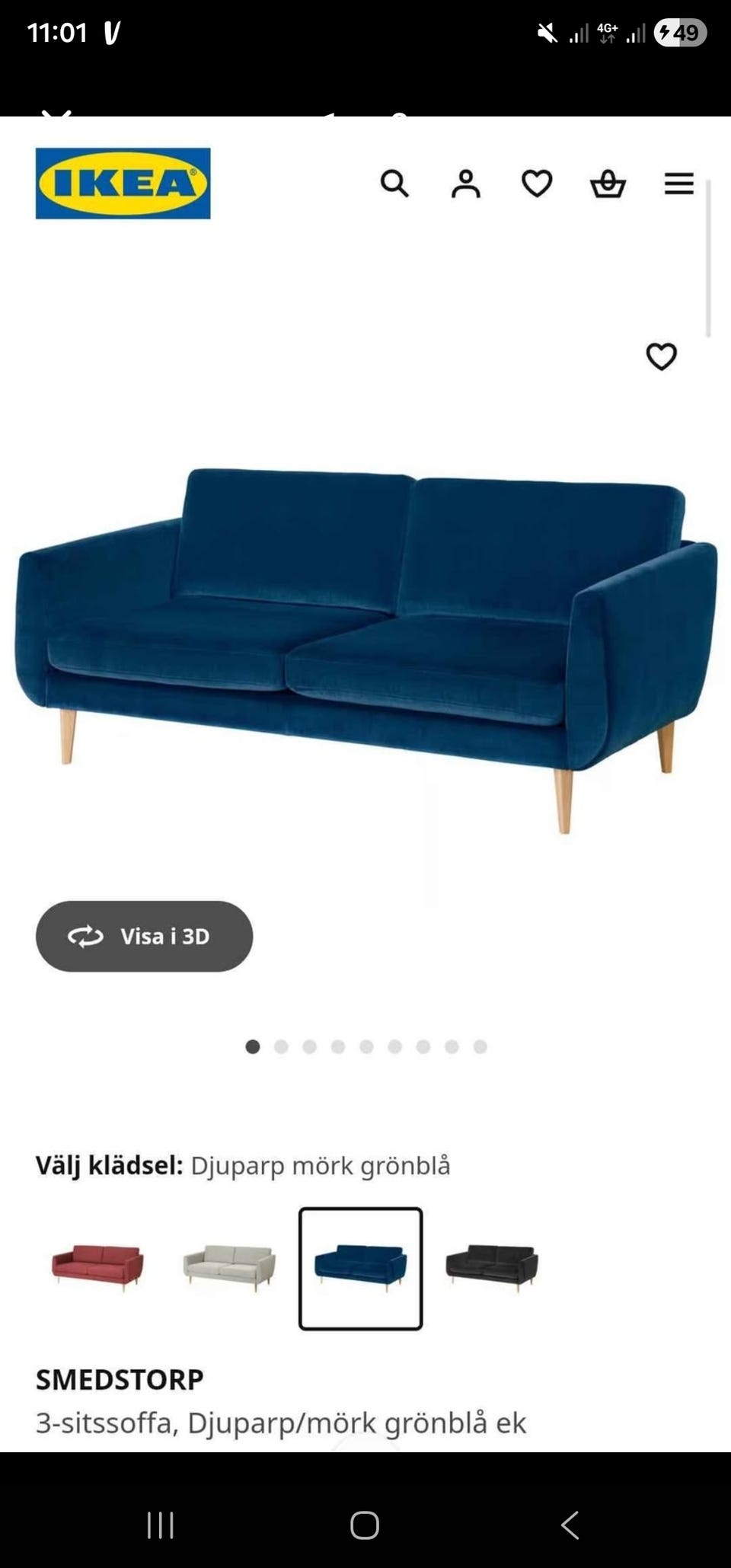
Task: Open the account profile icon
Action: point(465,184)
